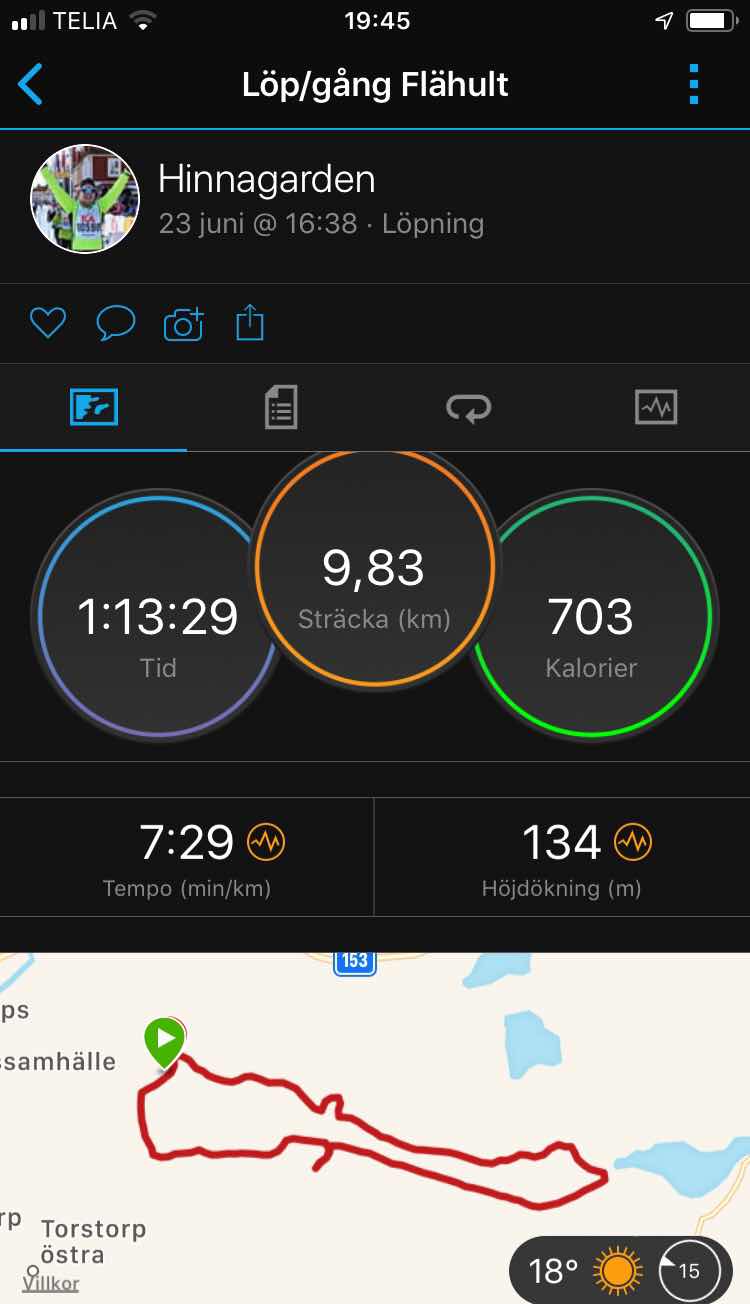
Task: Open comments on this activity
Action: coord(115,323)
